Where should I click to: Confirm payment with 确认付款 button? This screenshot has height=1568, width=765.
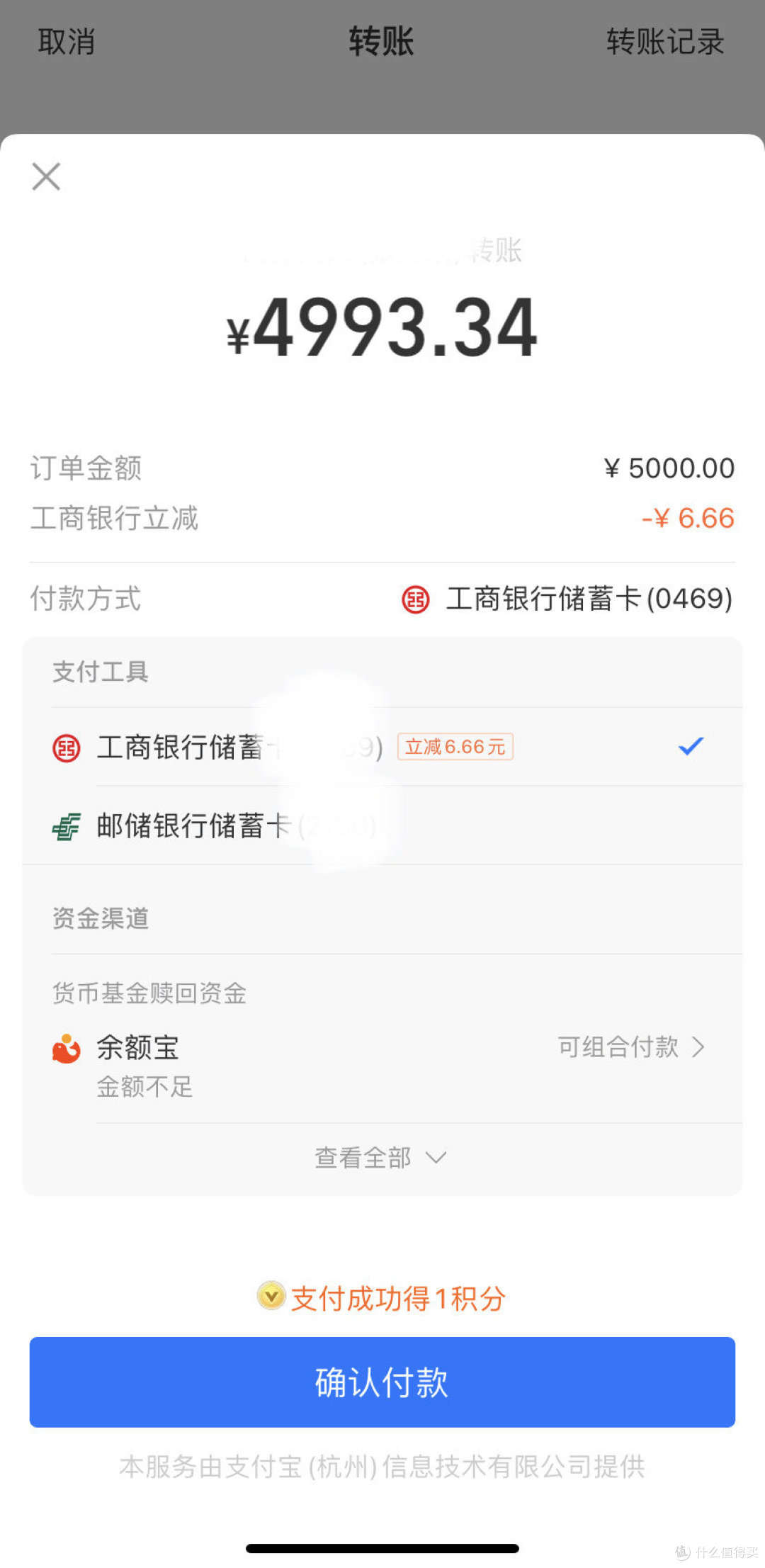382,1382
